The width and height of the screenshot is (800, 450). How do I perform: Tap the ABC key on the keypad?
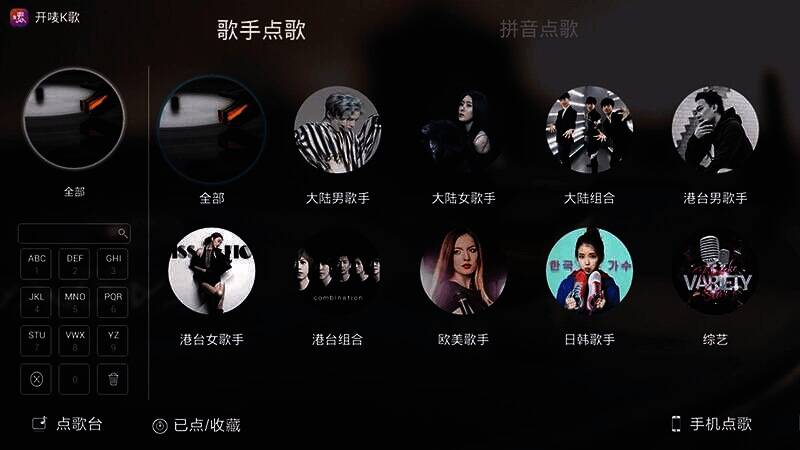37,263
